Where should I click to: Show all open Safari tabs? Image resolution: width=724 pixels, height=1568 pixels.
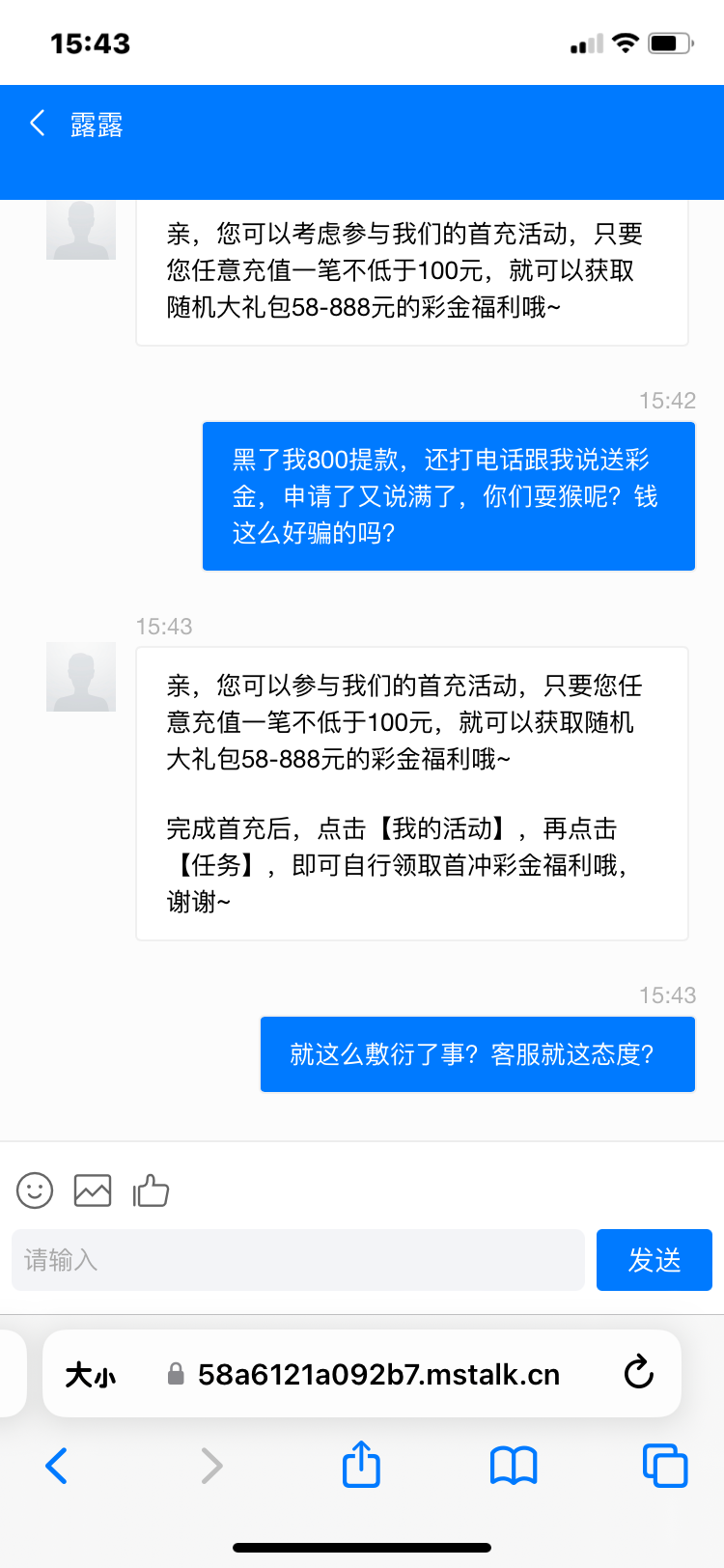[x=664, y=1466]
